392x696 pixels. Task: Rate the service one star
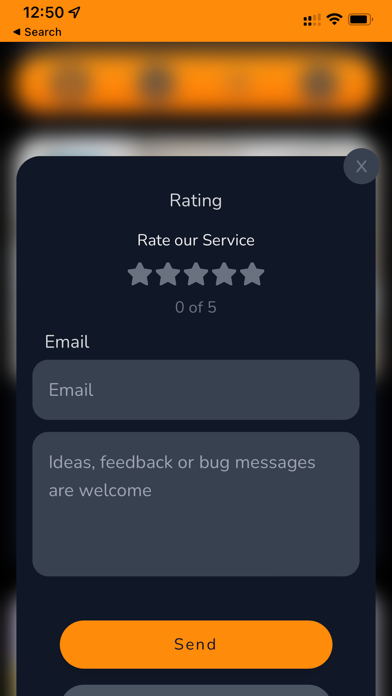[140, 274]
